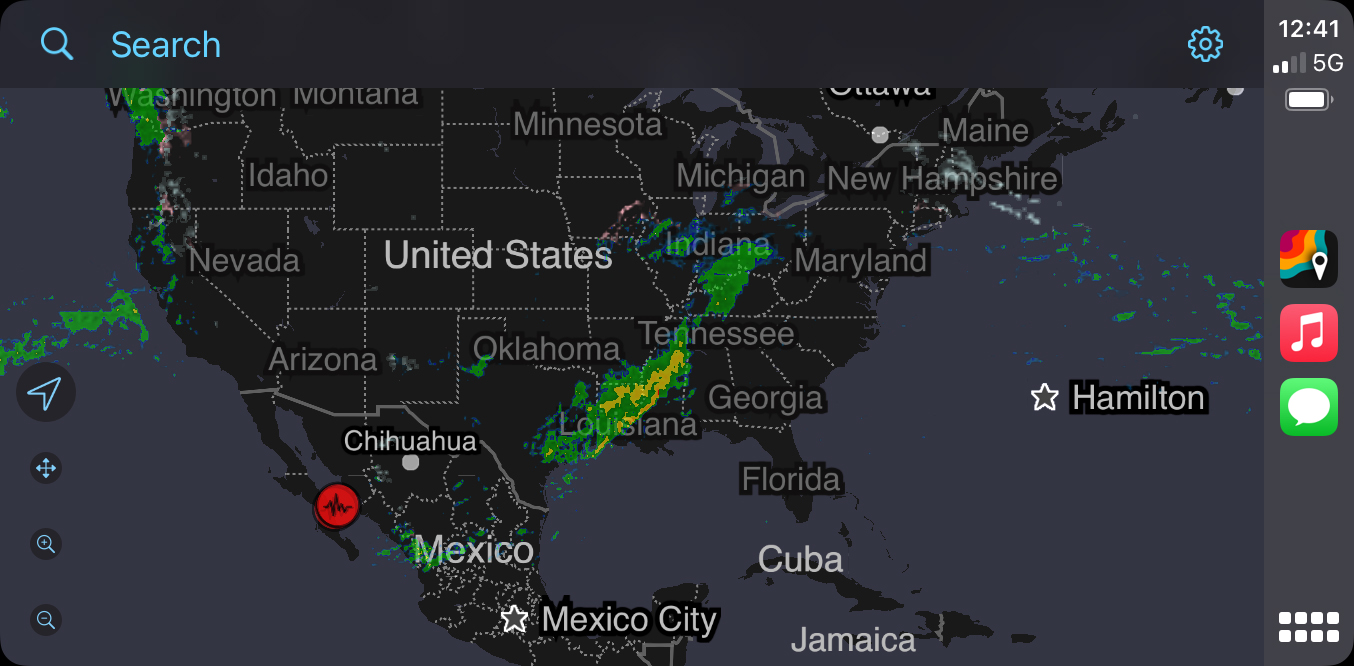Image resolution: width=1354 pixels, height=666 pixels.
Task: Open the Search field
Action: click(x=165, y=45)
